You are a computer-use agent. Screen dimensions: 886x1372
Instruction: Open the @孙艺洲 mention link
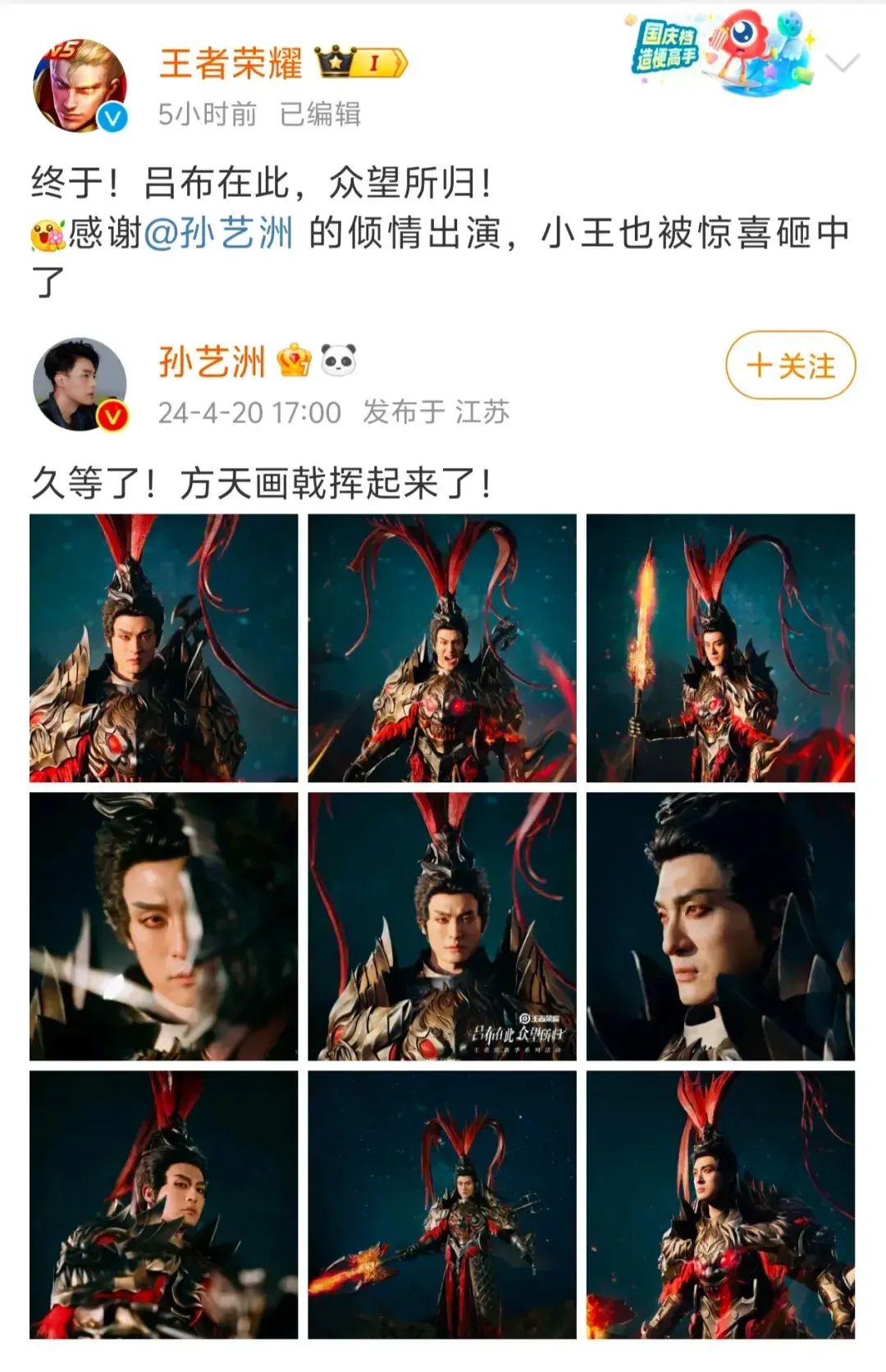pyautogui.click(x=218, y=233)
